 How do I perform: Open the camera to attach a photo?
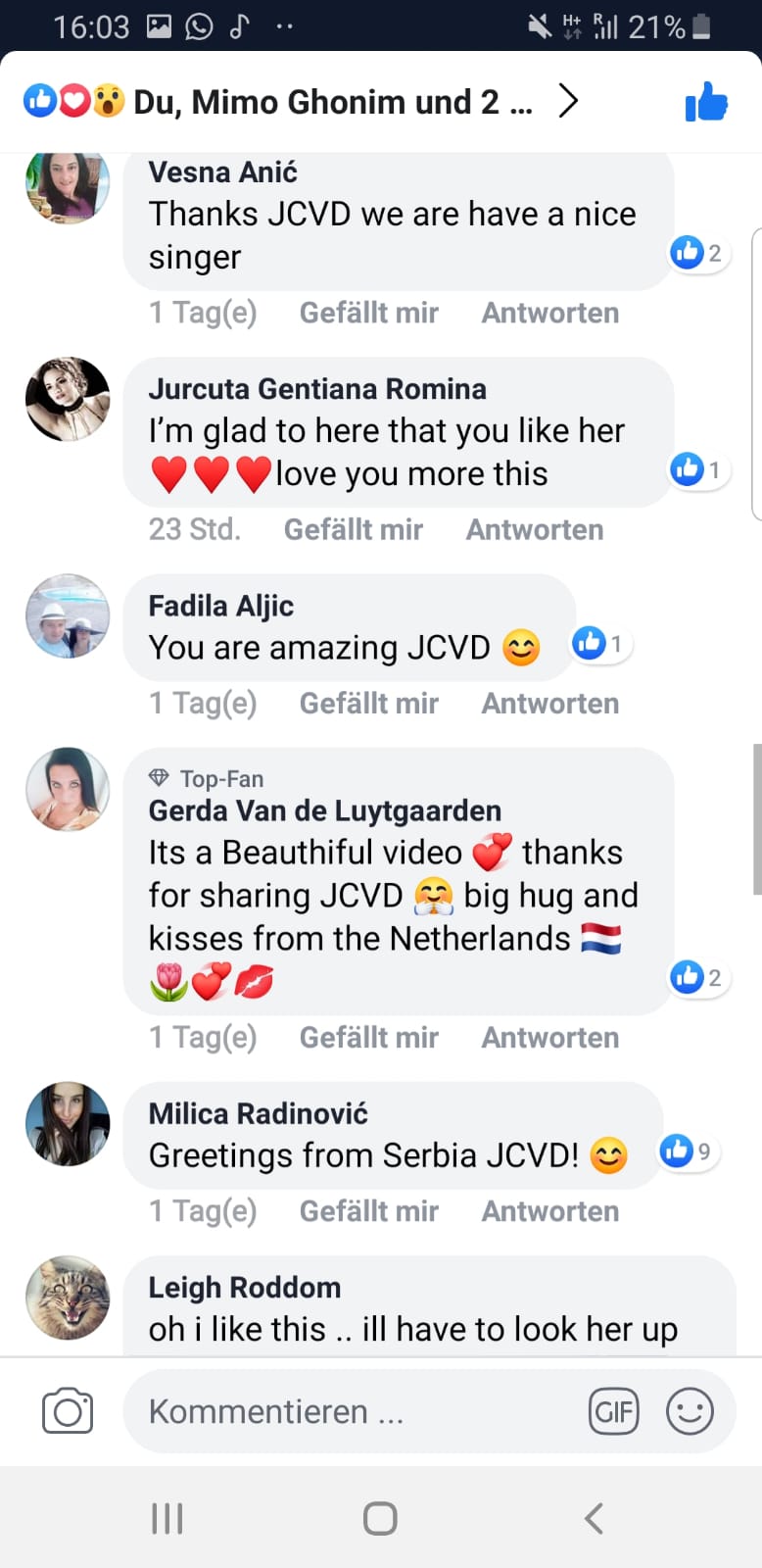[68, 1411]
